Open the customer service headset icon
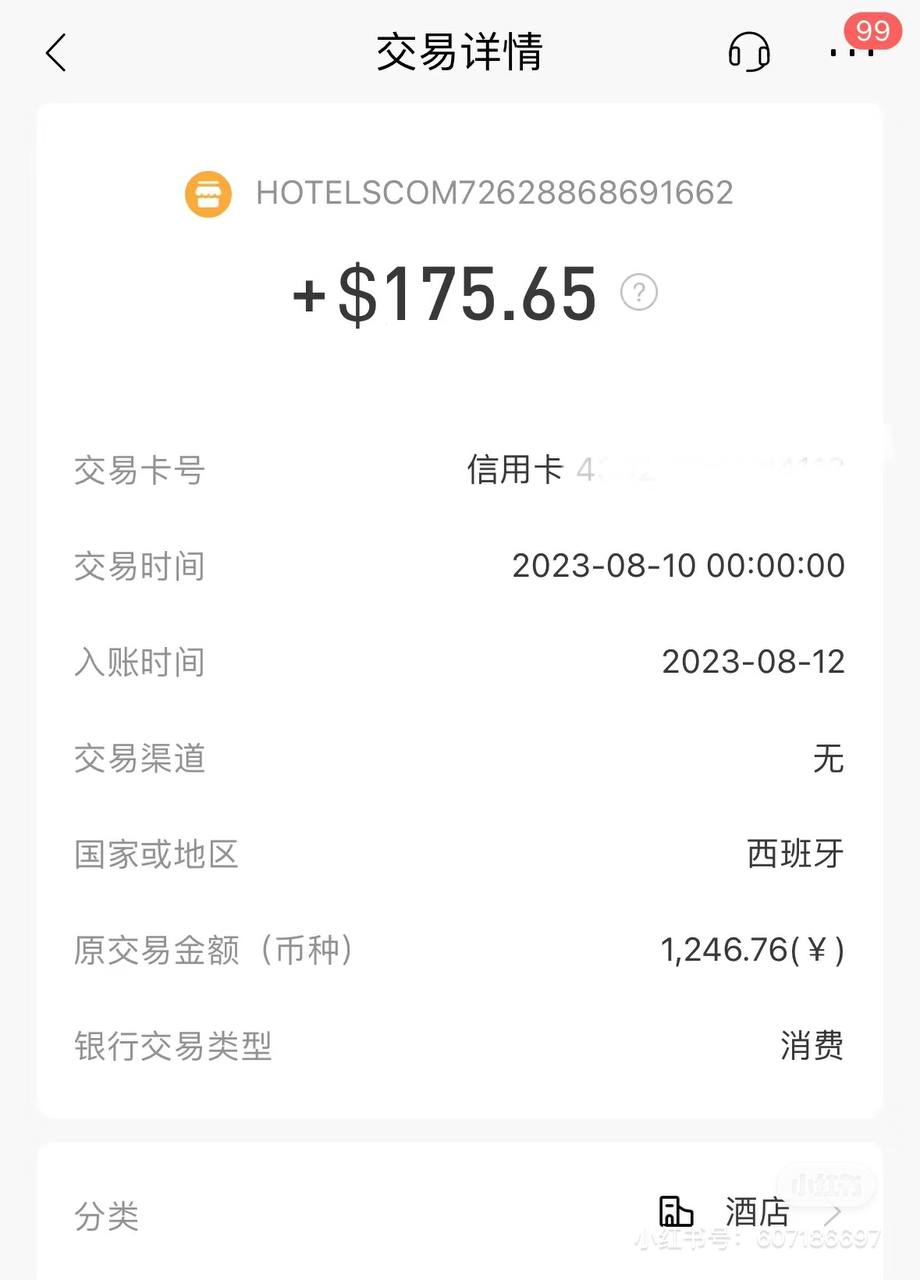The width and height of the screenshot is (920, 1280). (748, 51)
